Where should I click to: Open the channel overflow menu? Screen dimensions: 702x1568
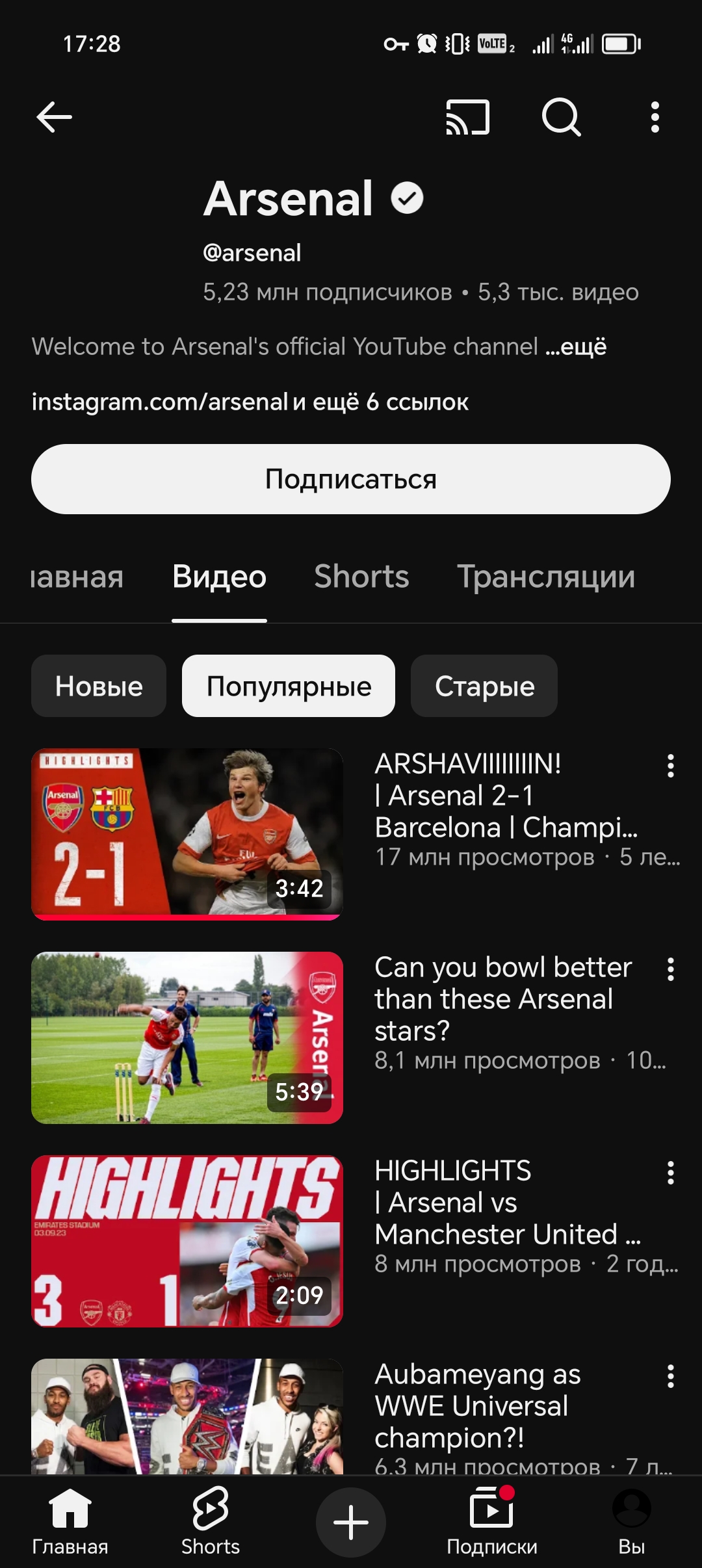[x=655, y=118]
